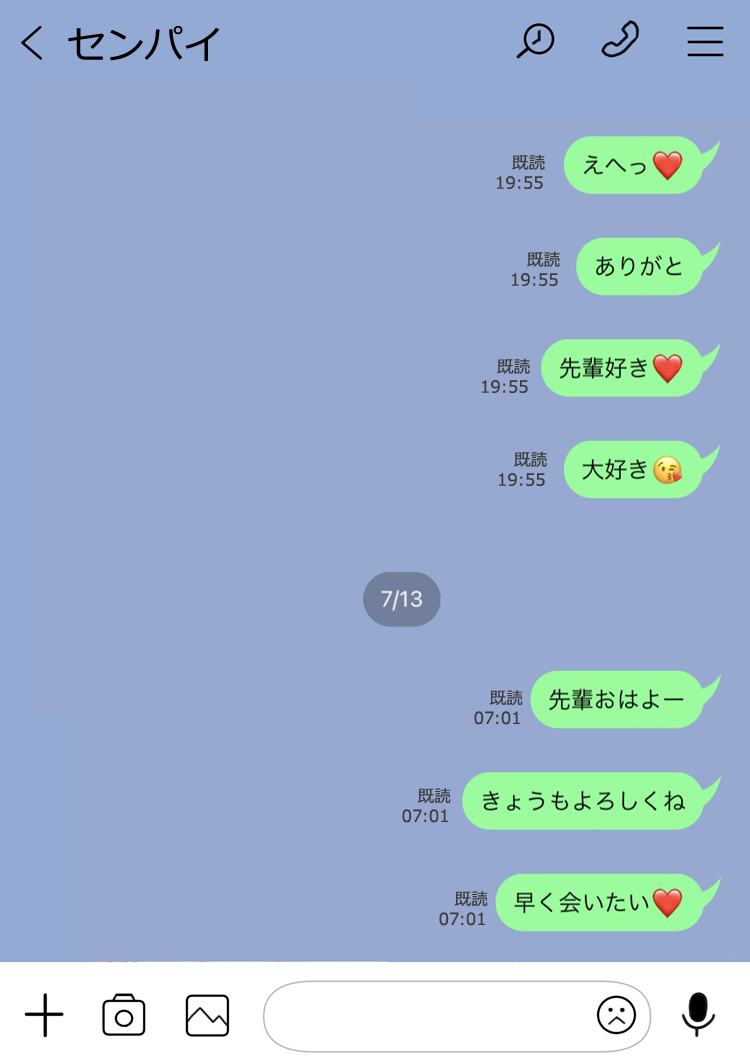This screenshot has height=1061, width=750.
Task: Start a voice call with センパイ
Action: click(620, 41)
